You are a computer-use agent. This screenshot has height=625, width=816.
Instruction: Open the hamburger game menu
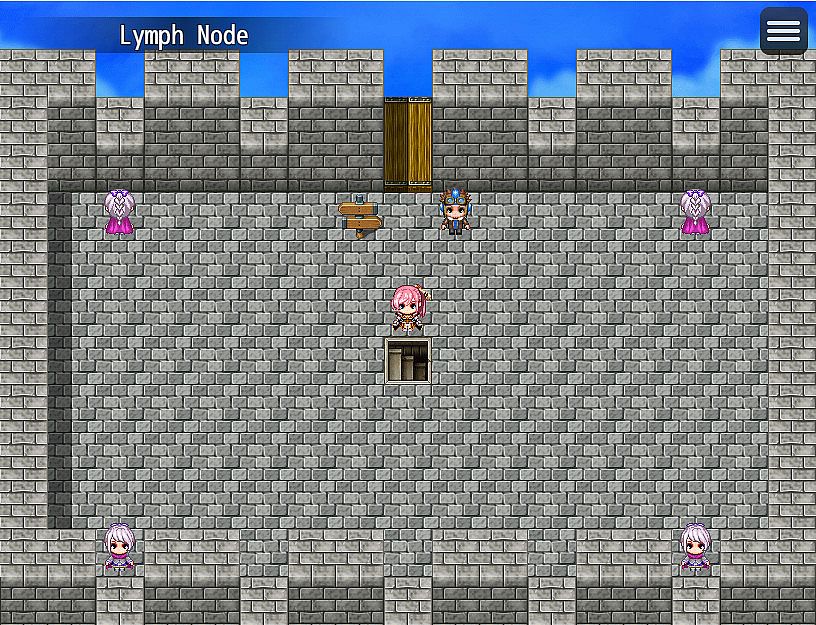point(783,31)
